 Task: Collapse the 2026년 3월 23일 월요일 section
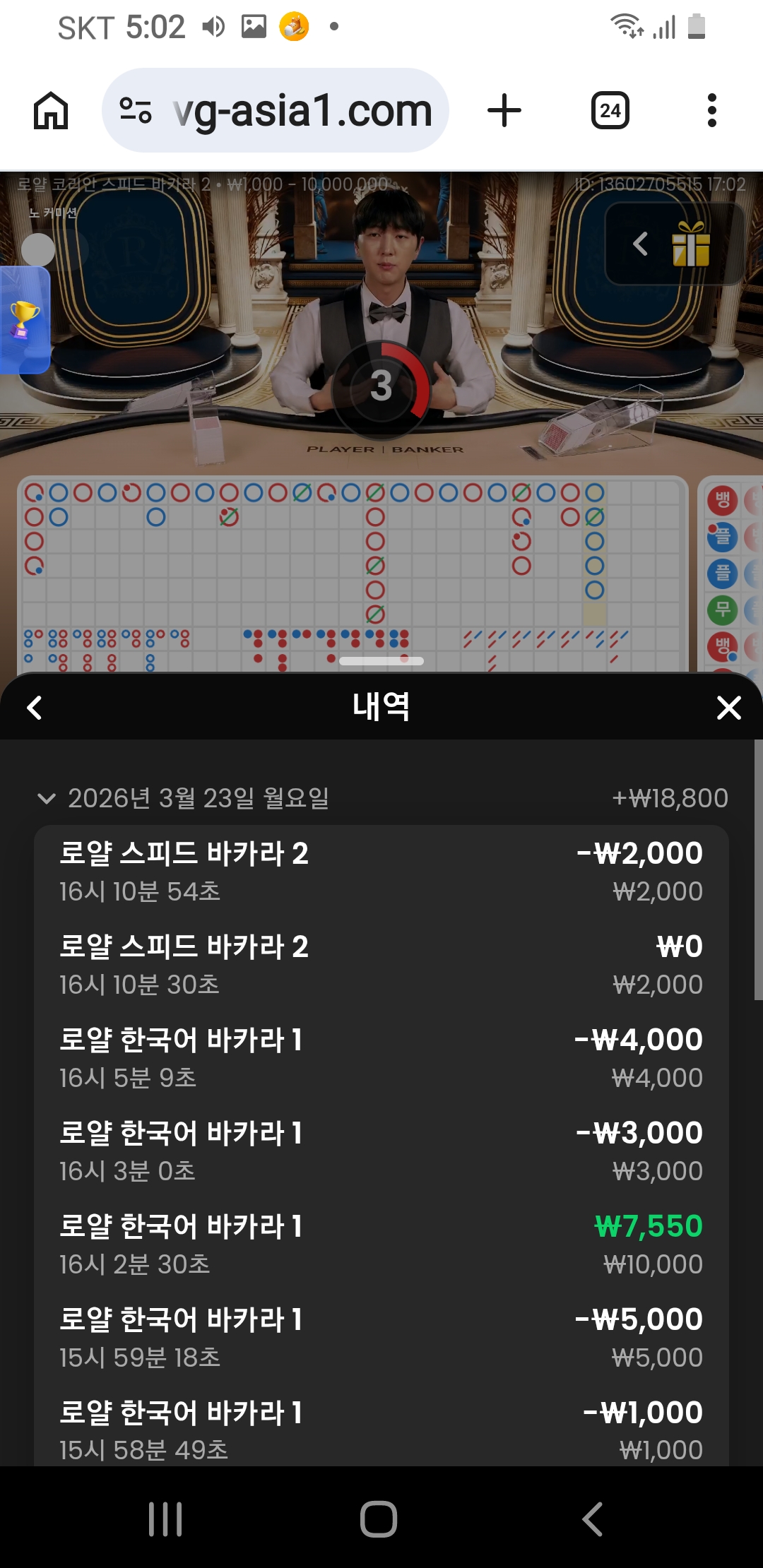(x=47, y=799)
